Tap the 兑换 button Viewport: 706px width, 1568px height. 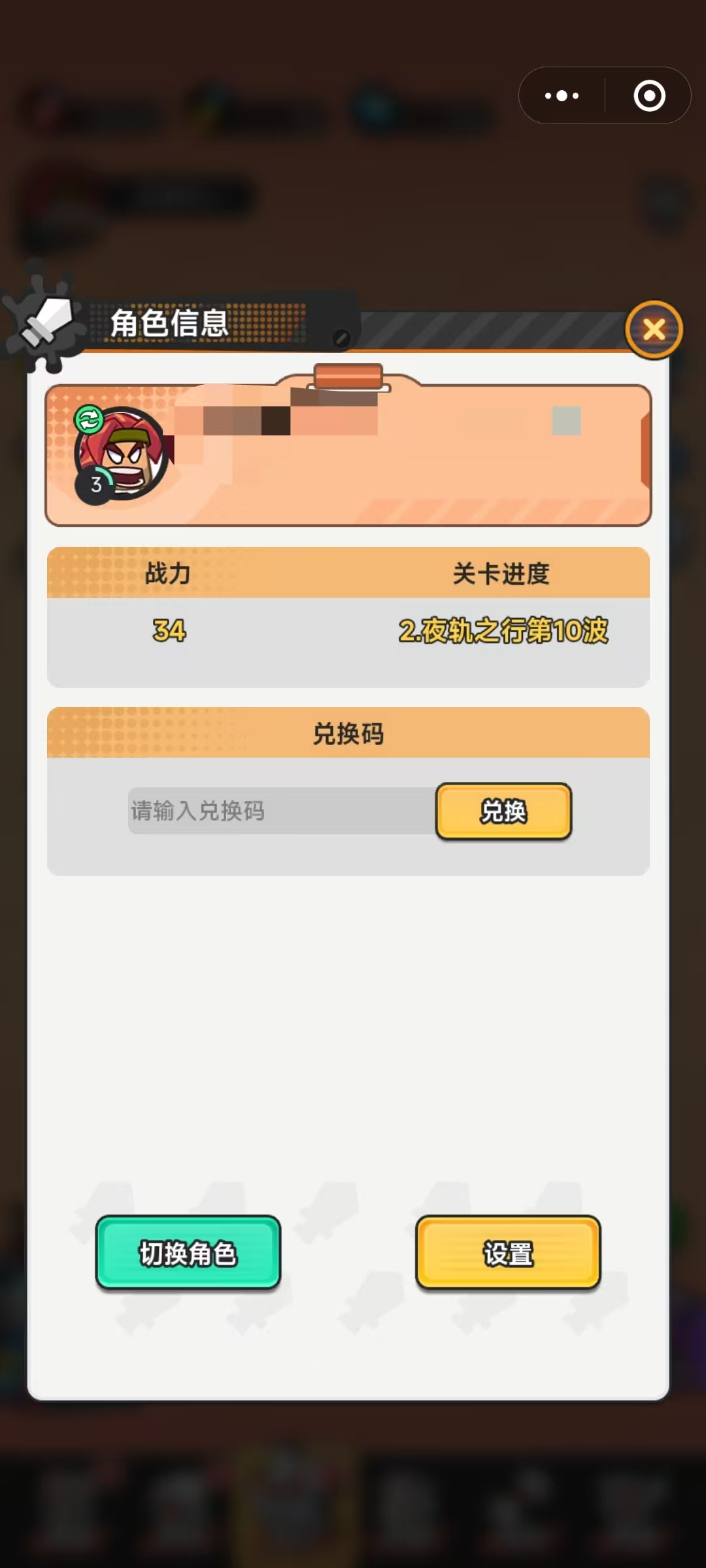coord(503,811)
